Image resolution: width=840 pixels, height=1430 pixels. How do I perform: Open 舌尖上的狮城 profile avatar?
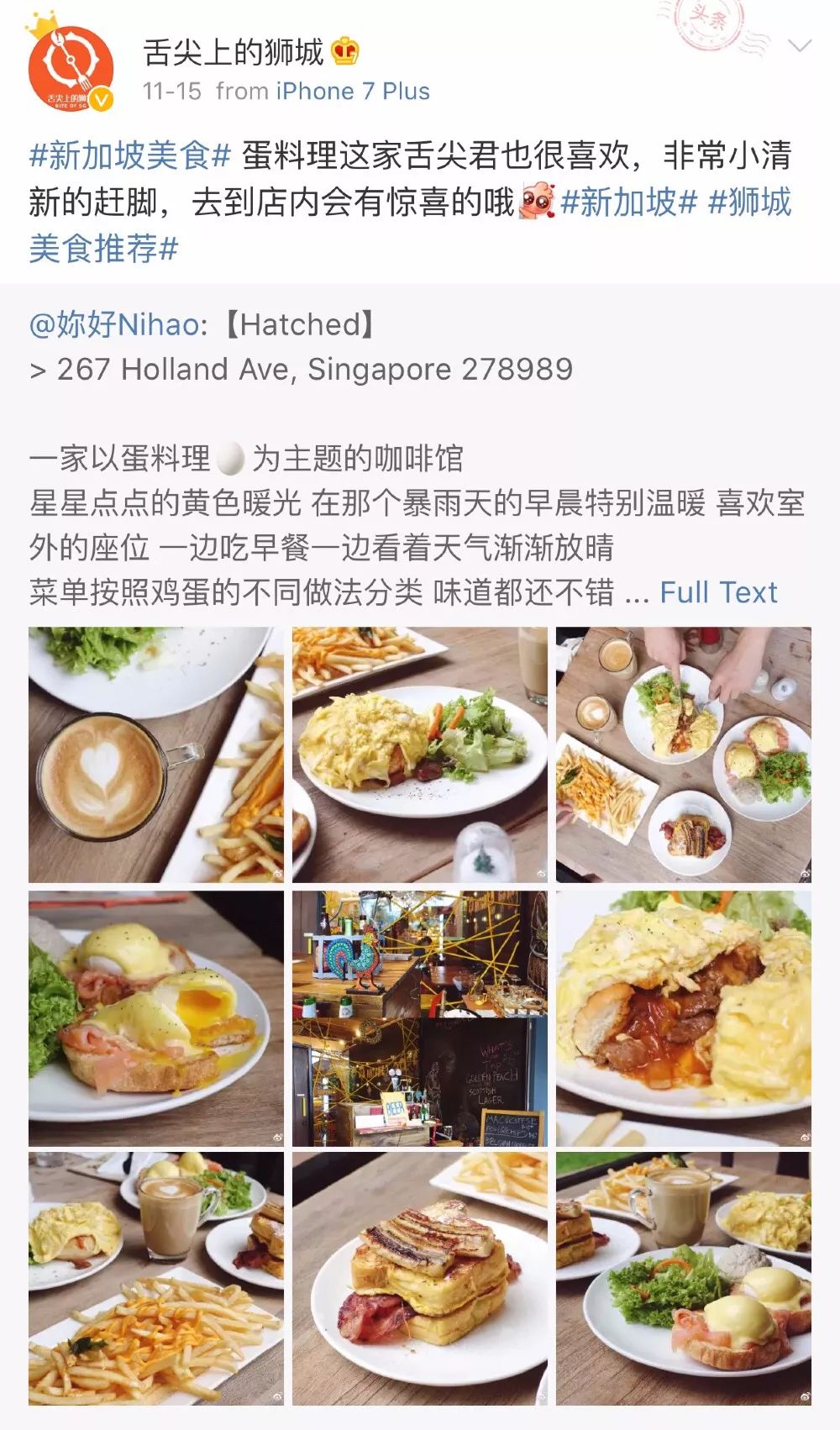71,69
